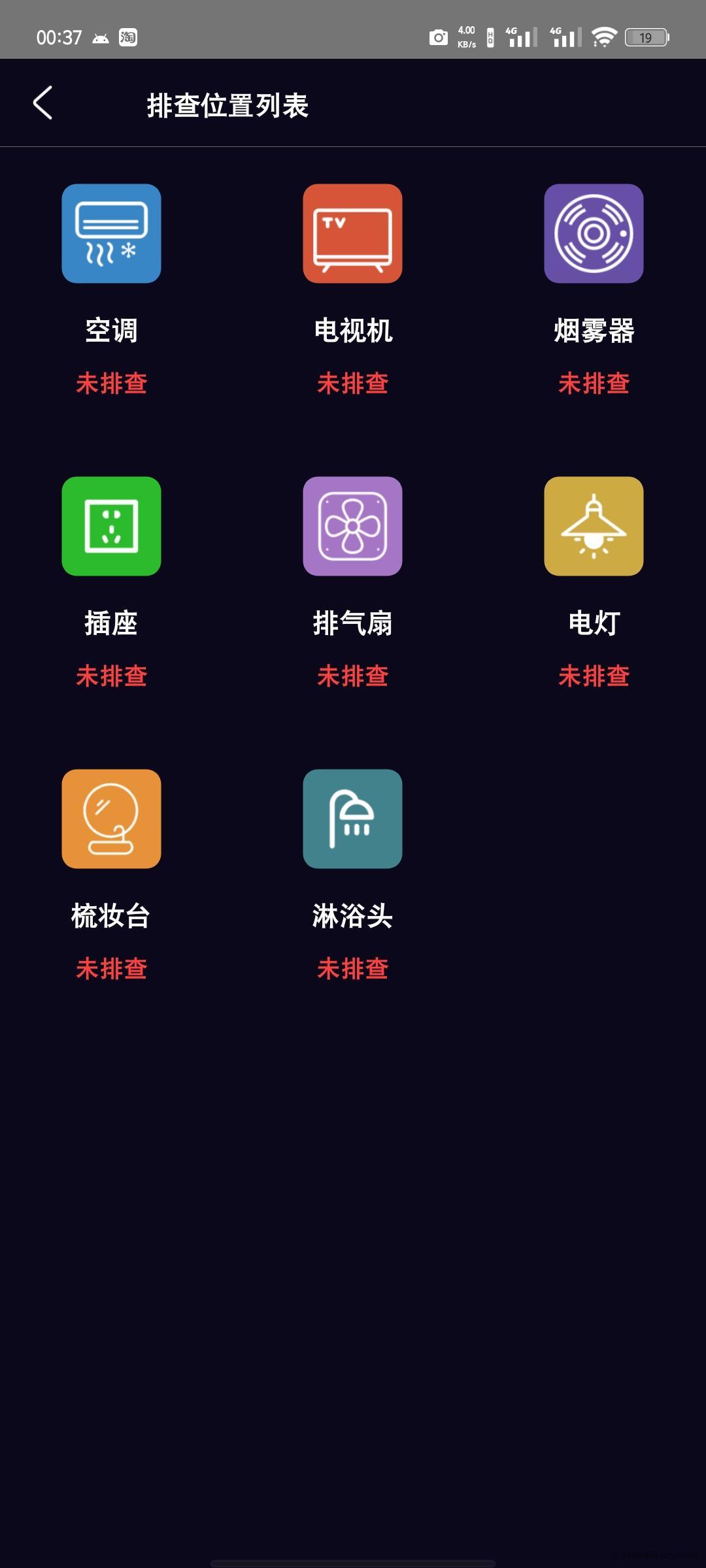The image size is (706, 1568).
Task: Open the 梳妆台 dressing table item
Action: (111, 819)
